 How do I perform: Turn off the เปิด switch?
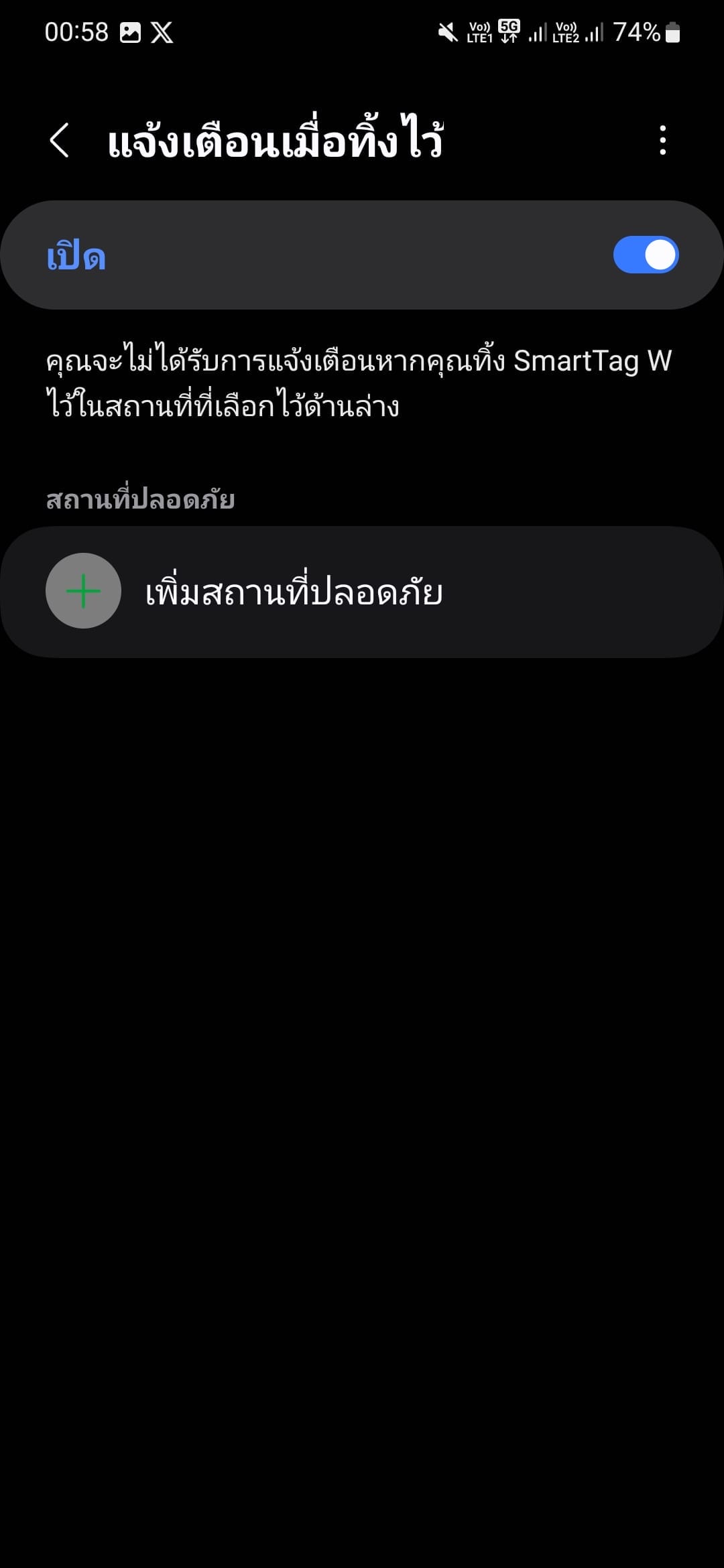(646, 255)
